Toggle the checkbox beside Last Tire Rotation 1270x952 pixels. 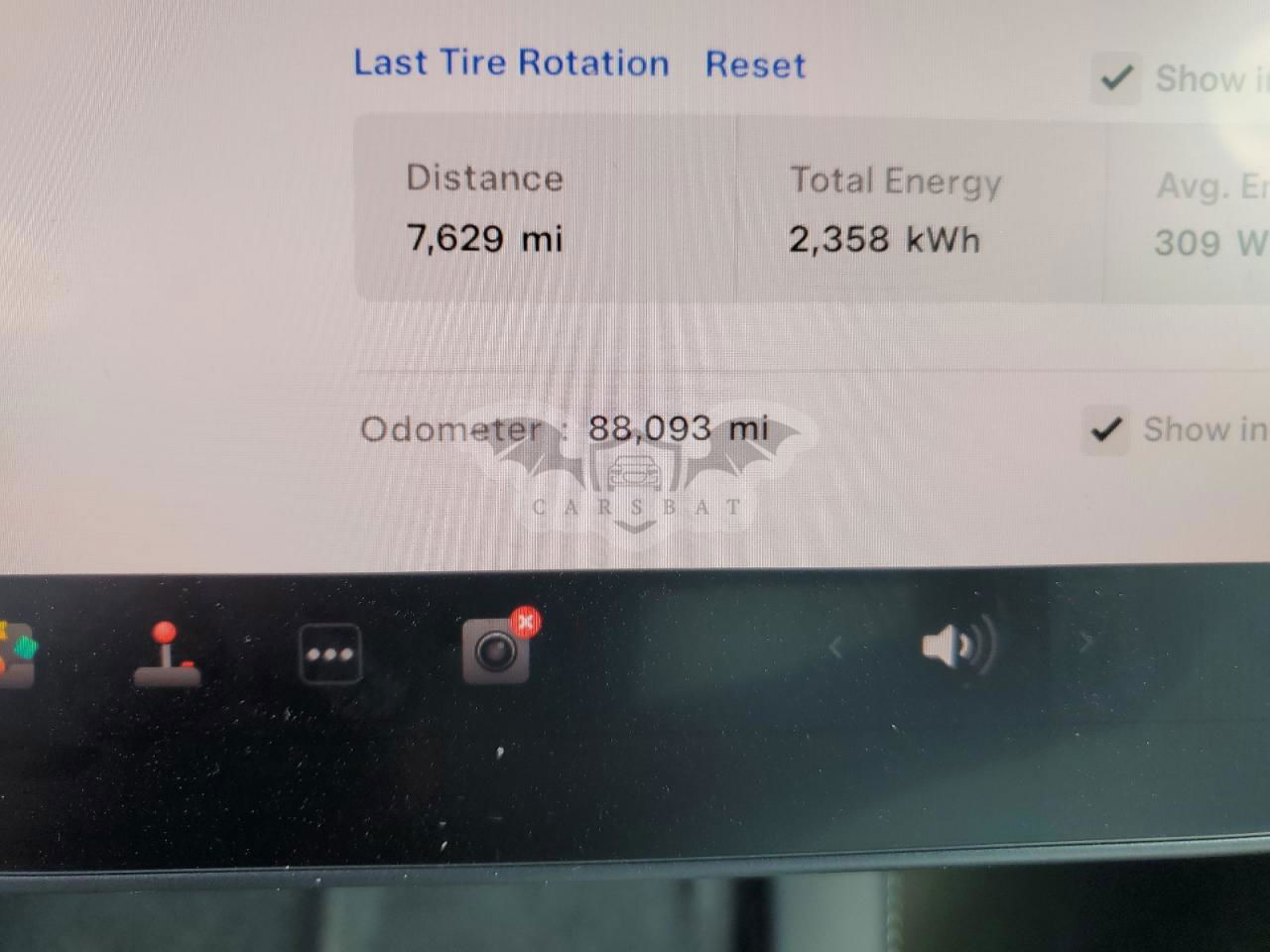(x=1116, y=77)
